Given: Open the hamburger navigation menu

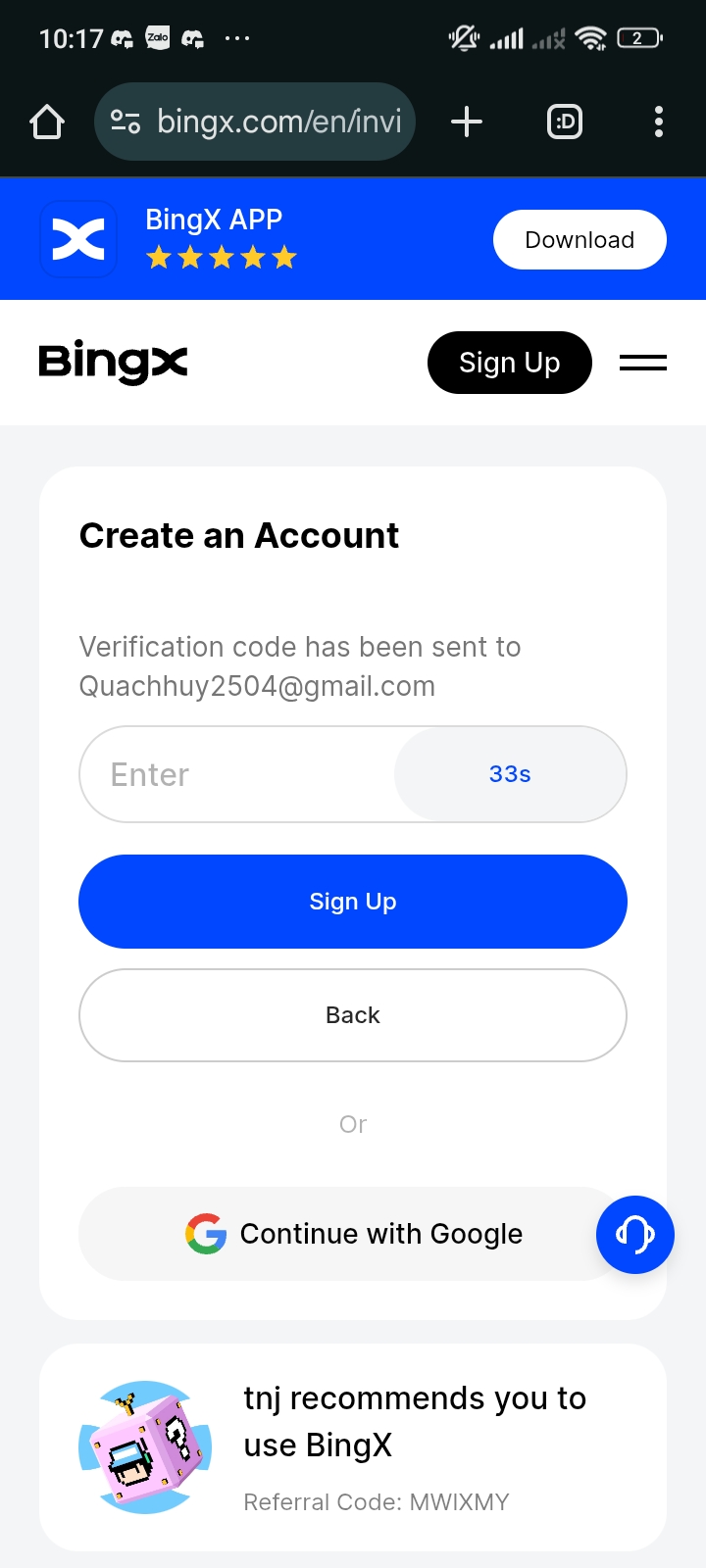Looking at the screenshot, I should (643, 363).
